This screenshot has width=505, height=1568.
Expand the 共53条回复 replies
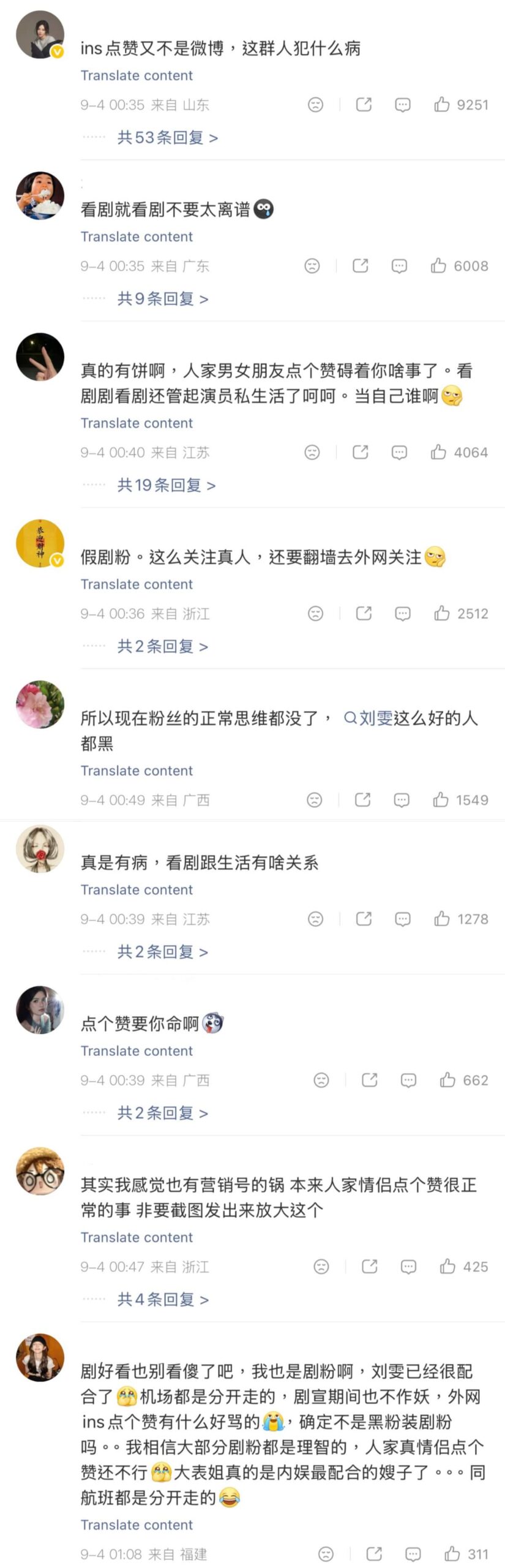pos(168,138)
